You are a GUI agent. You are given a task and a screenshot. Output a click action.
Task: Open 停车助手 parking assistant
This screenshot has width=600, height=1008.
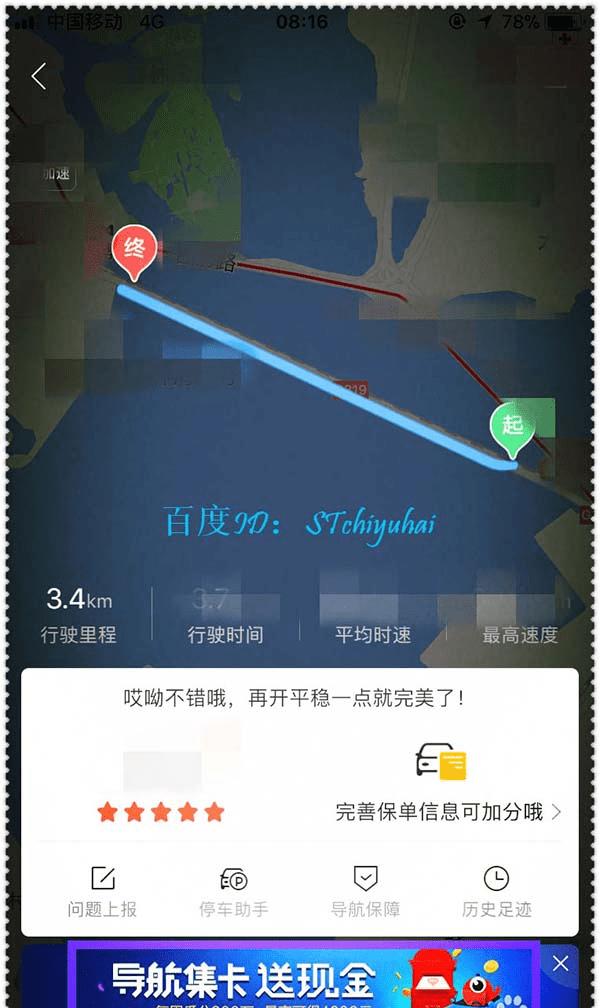(x=234, y=892)
